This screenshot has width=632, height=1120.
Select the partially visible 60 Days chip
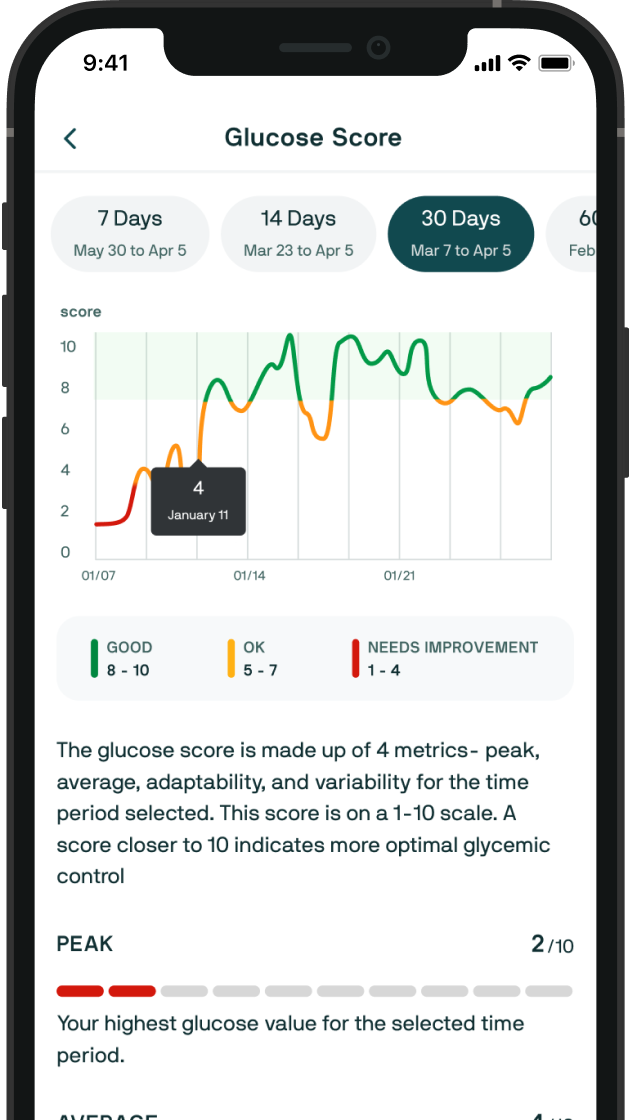tap(571, 234)
